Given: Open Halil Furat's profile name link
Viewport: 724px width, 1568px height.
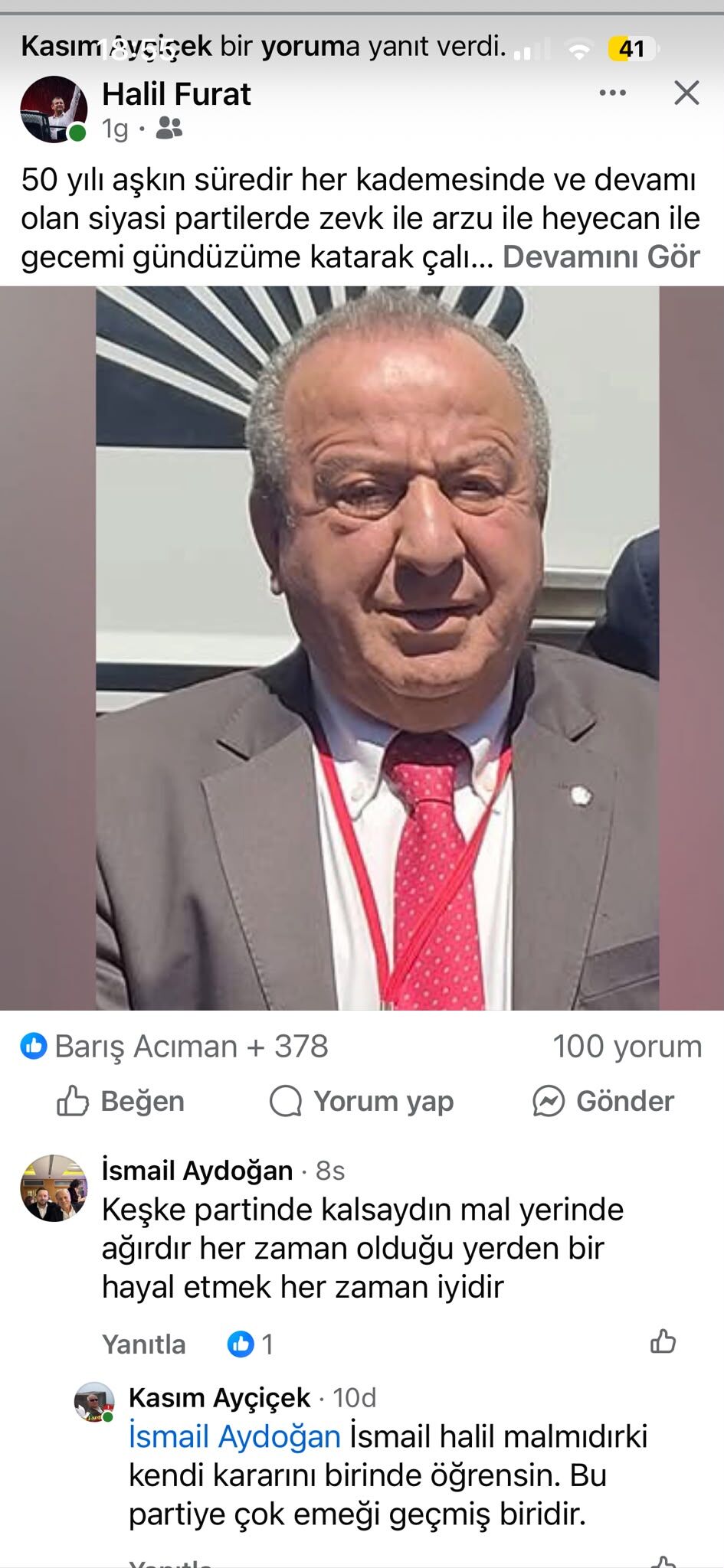Looking at the screenshot, I should coord(176,94).
